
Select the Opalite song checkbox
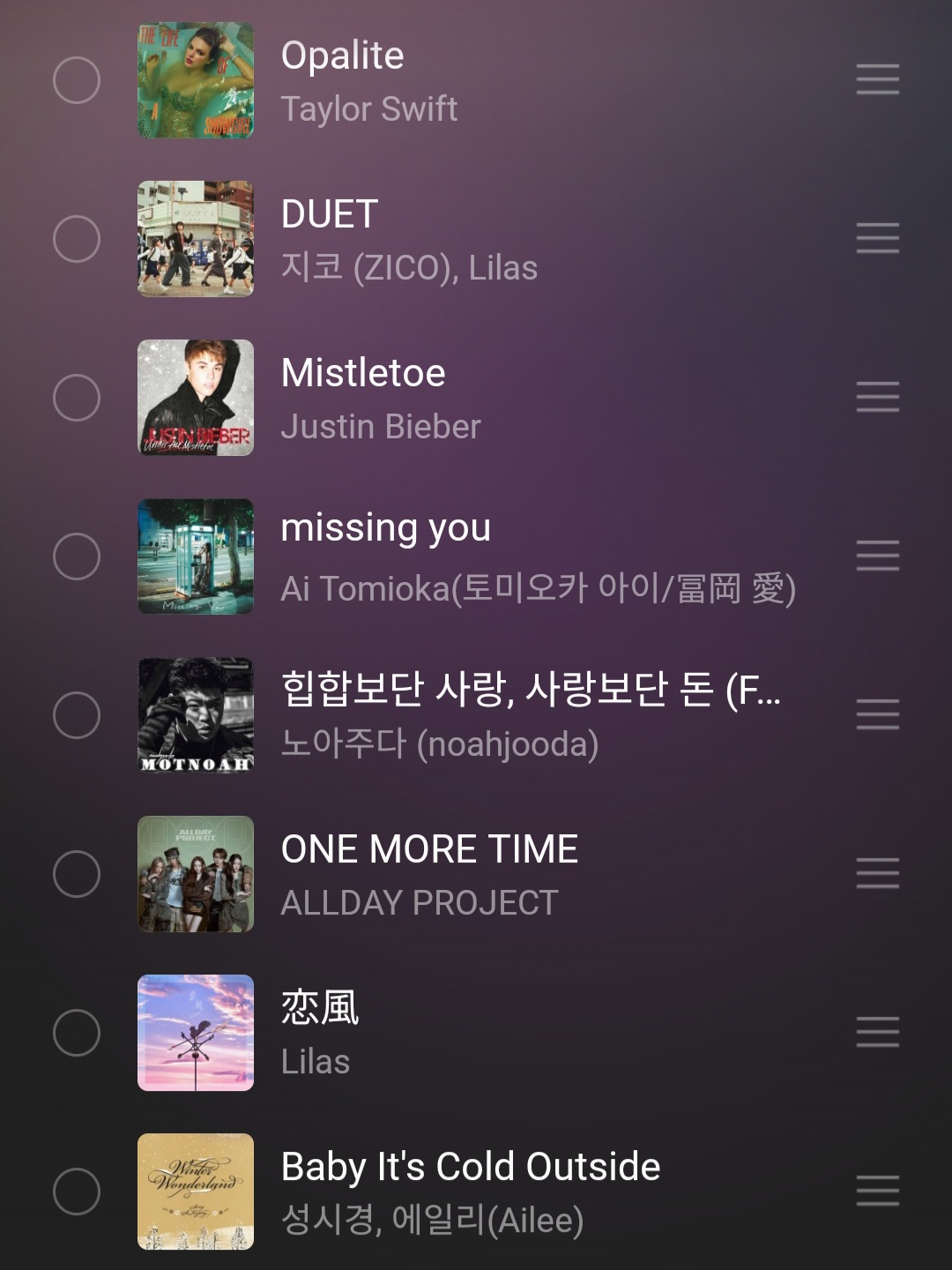coord(77,80)
